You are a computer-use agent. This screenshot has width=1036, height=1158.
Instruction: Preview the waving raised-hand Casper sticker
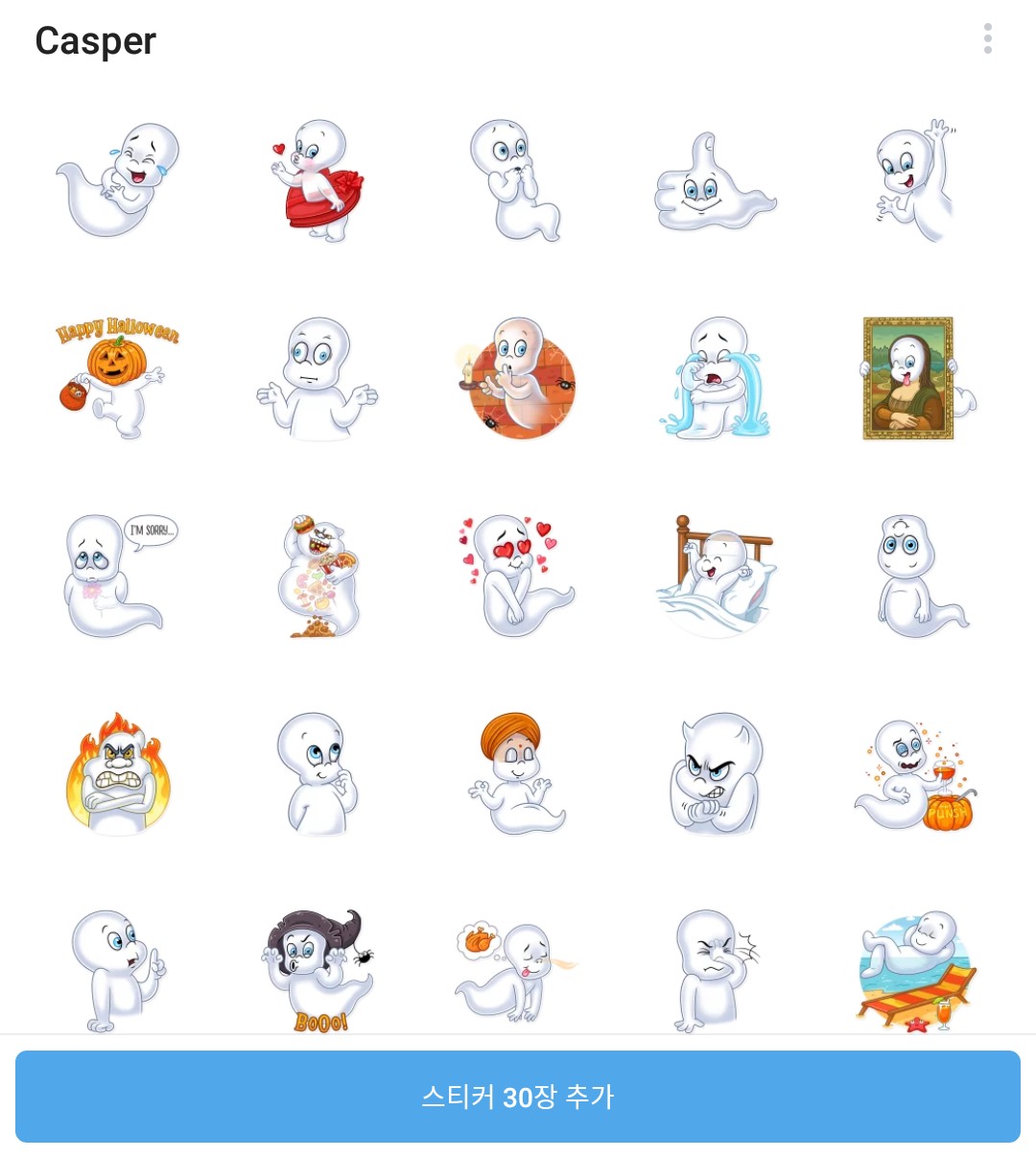click(915, 182)
